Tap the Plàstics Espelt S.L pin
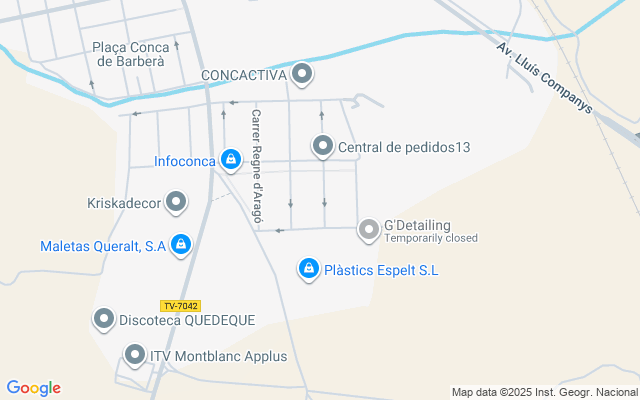This screenshot has width=640, height=400. coord(309,269)
